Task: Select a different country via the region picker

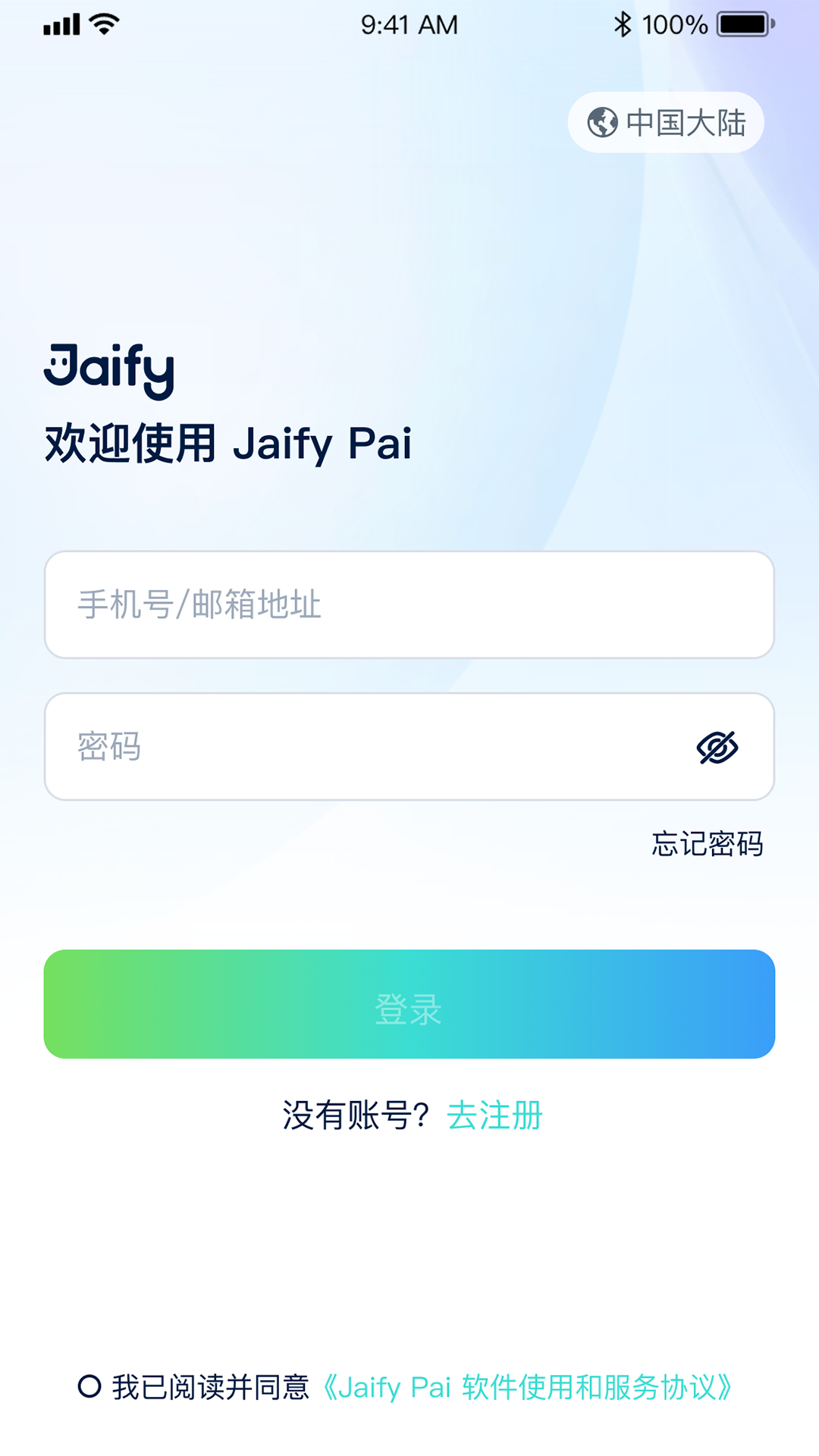Action: point(665,122)
